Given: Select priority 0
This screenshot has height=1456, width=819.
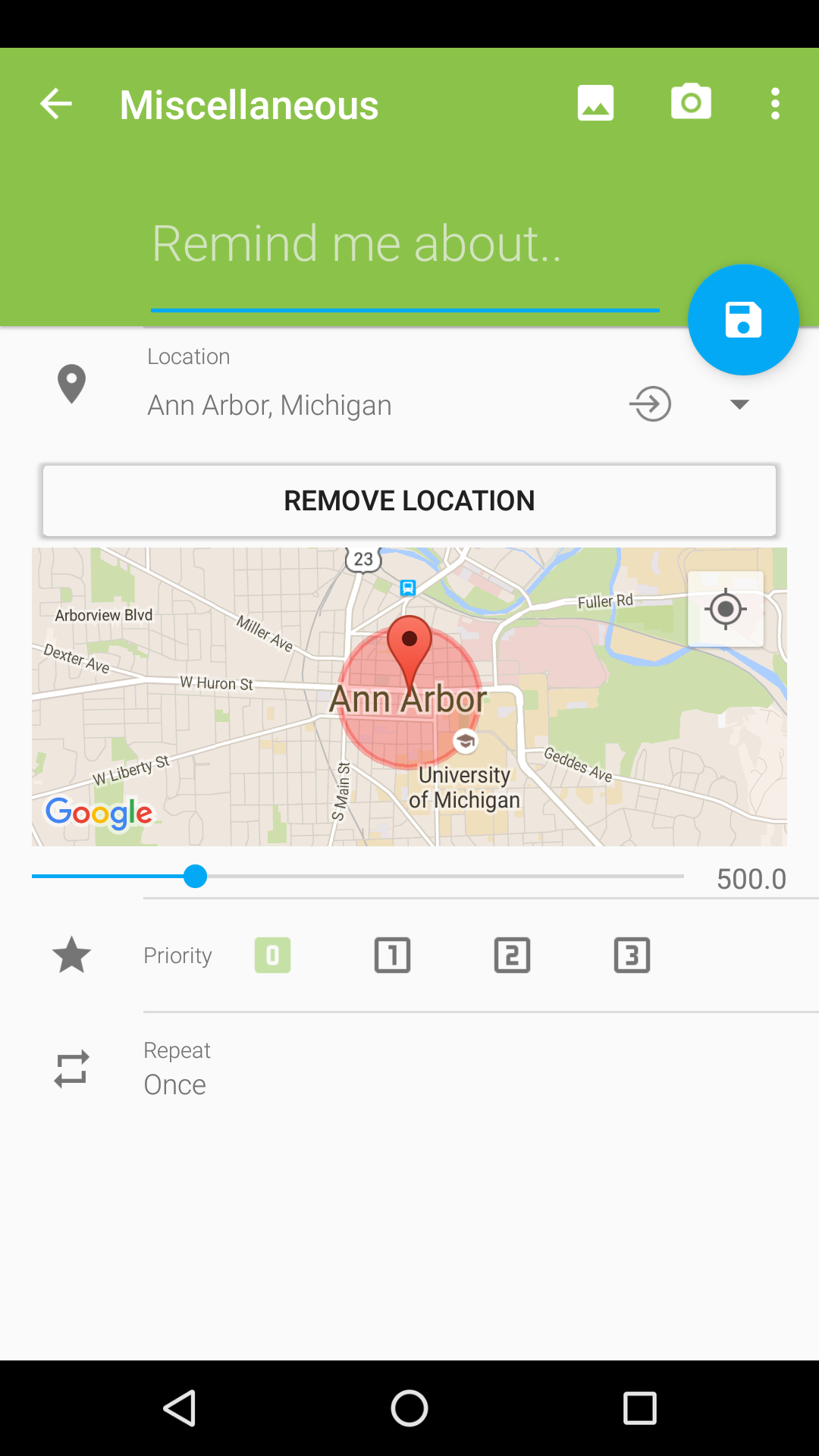Looking at the screenshot, I should tap(272, 955).
